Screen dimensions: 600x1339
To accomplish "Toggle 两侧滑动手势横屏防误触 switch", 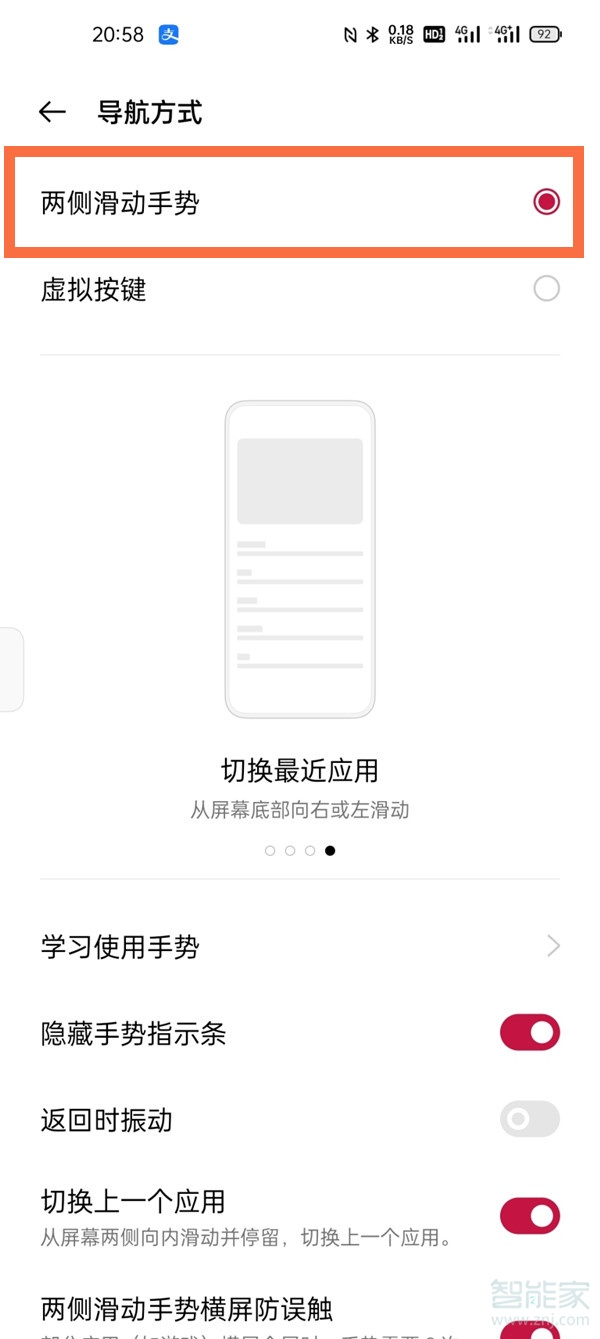I will (x=529, y=1326).
